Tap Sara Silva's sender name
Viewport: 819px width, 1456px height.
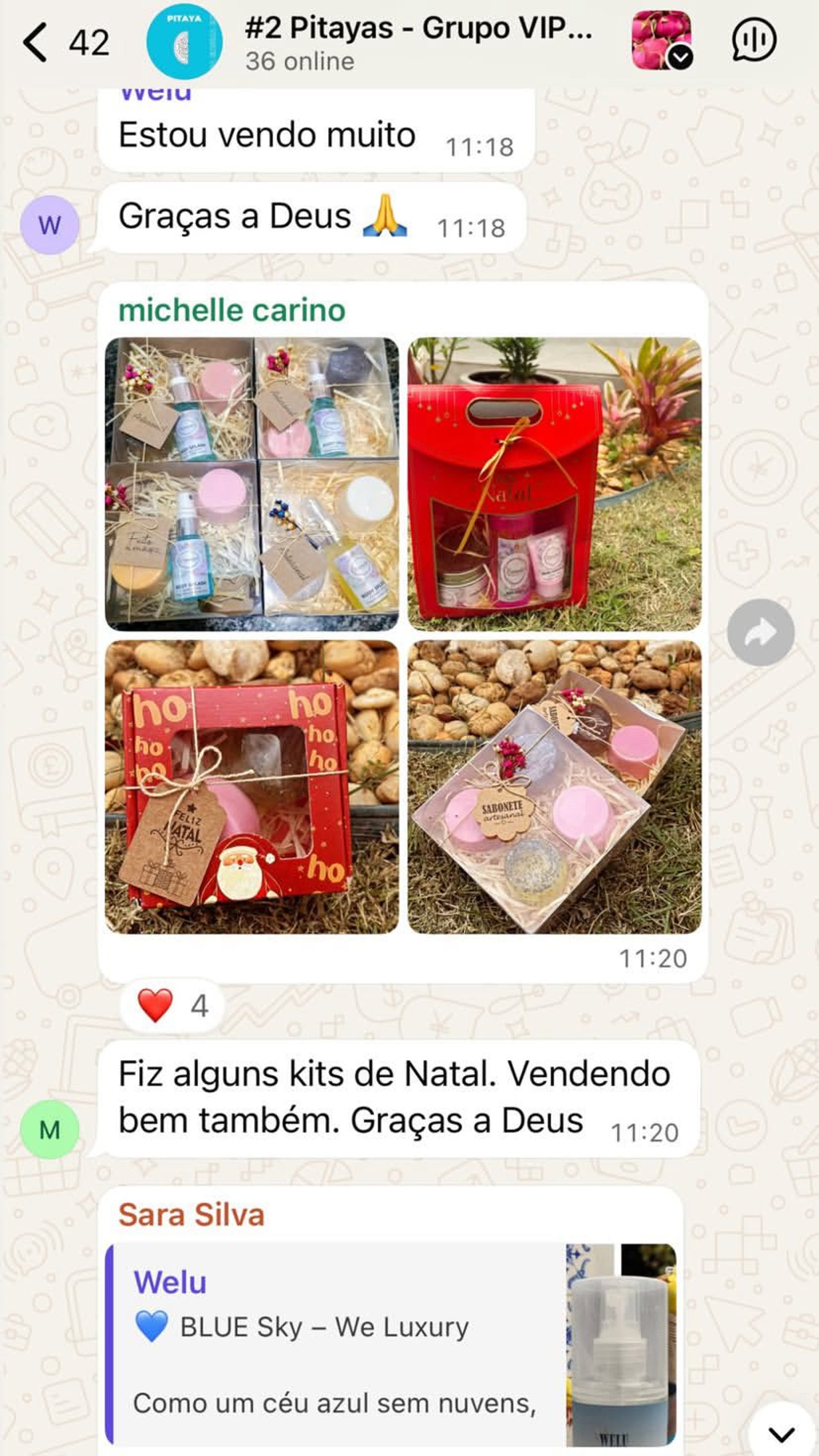pyautogui.click(x=191, y=1215)
